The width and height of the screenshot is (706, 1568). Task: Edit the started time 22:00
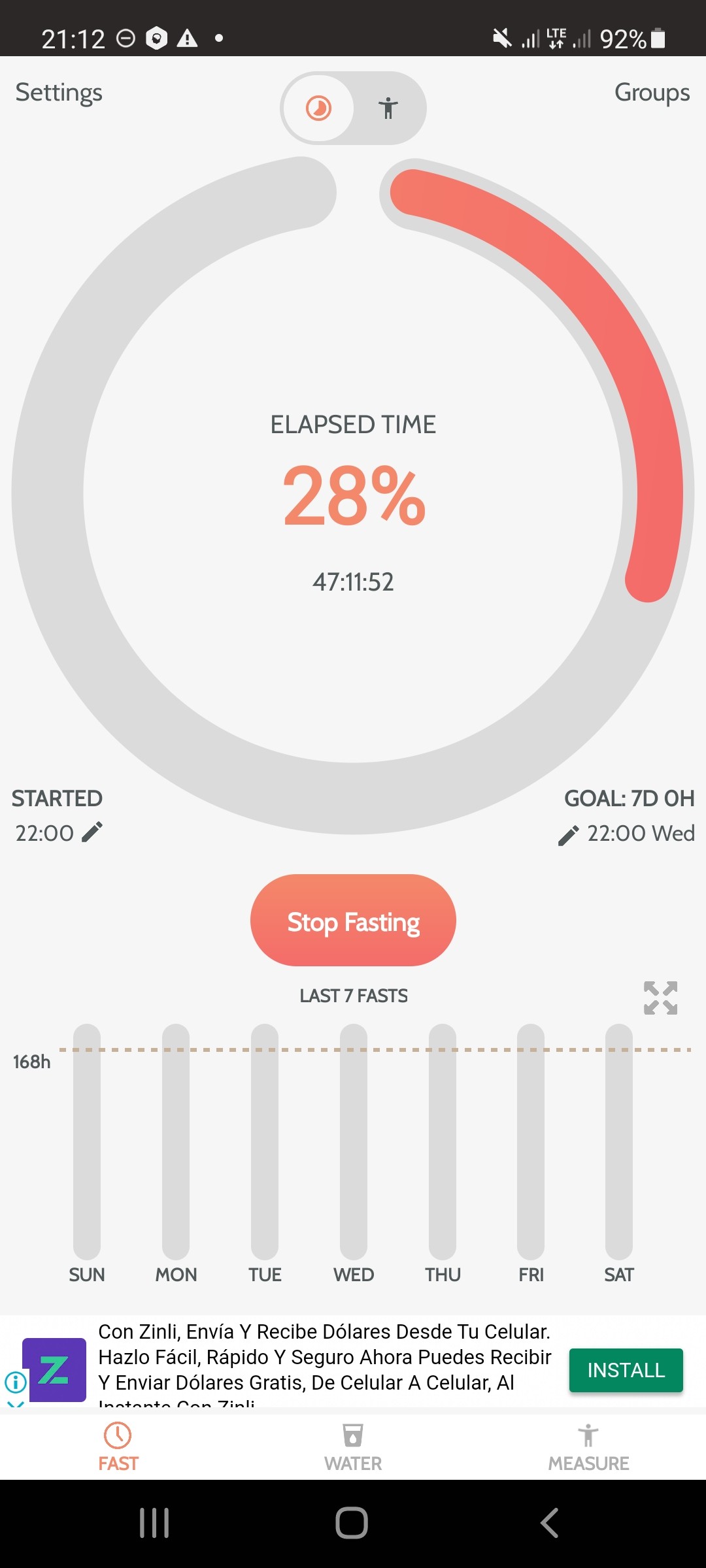click(x=92, y=832)
